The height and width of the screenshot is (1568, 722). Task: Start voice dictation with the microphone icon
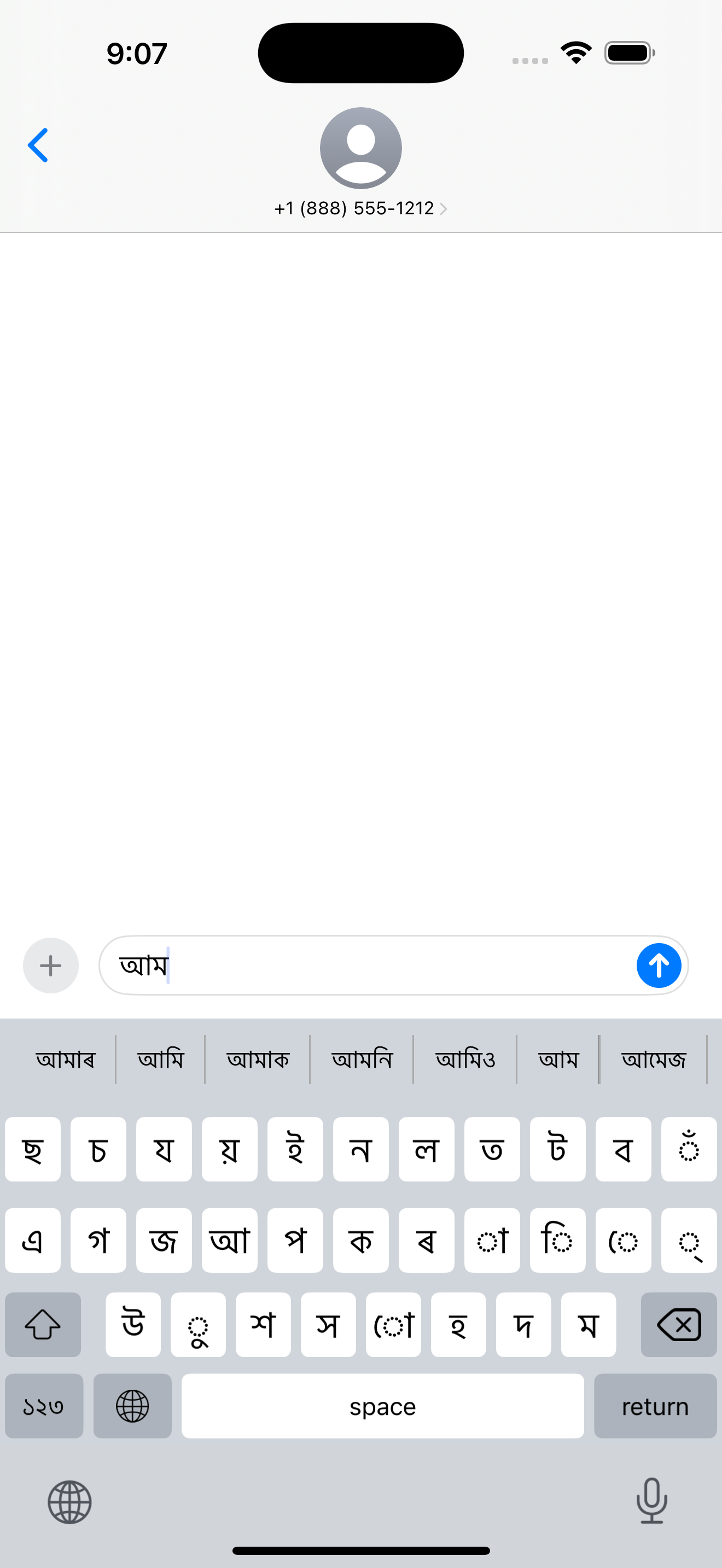(x=651, y=1502)
